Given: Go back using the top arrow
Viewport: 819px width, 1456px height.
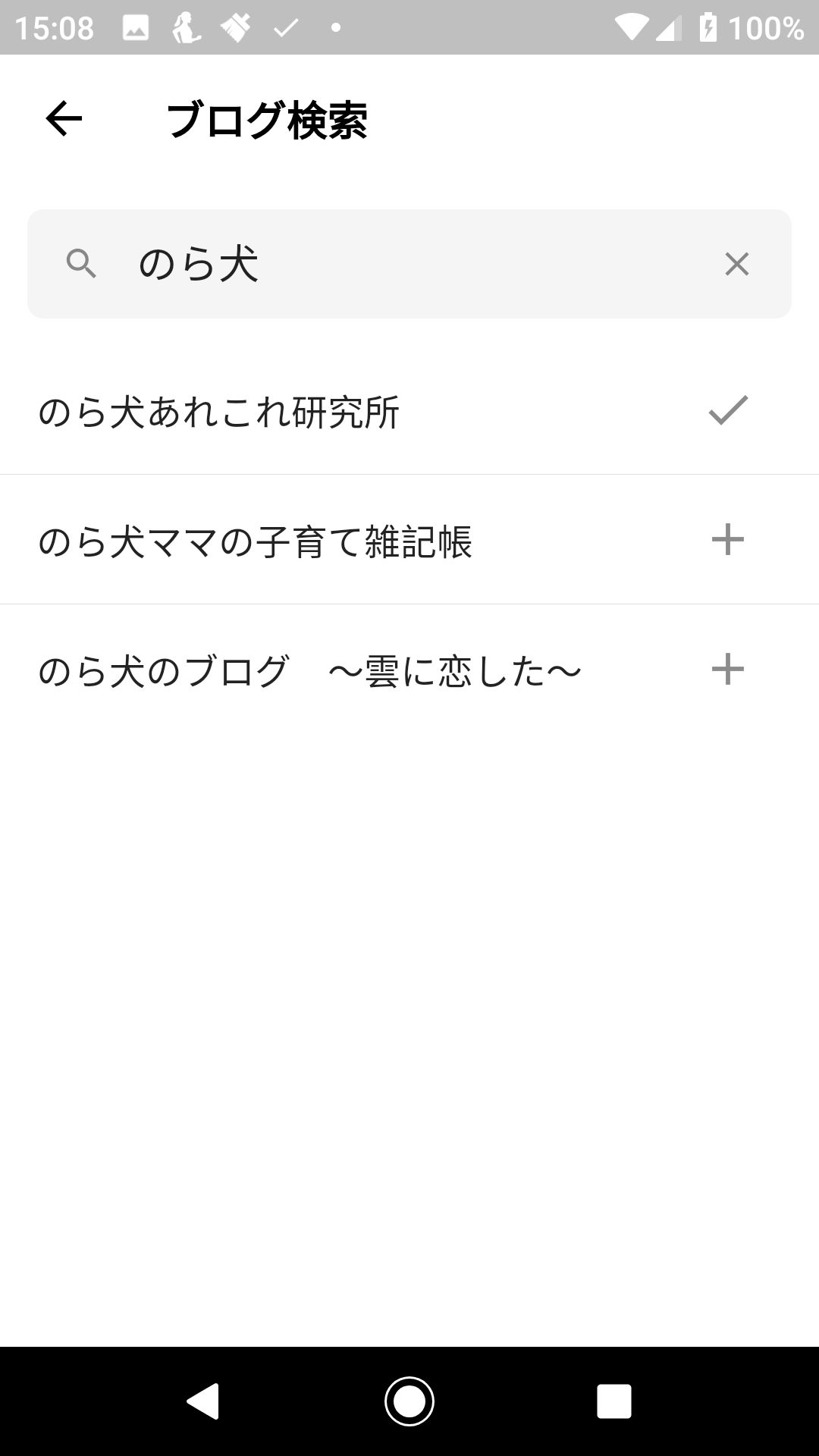Looking at the screenshot, I should (64, 118).
